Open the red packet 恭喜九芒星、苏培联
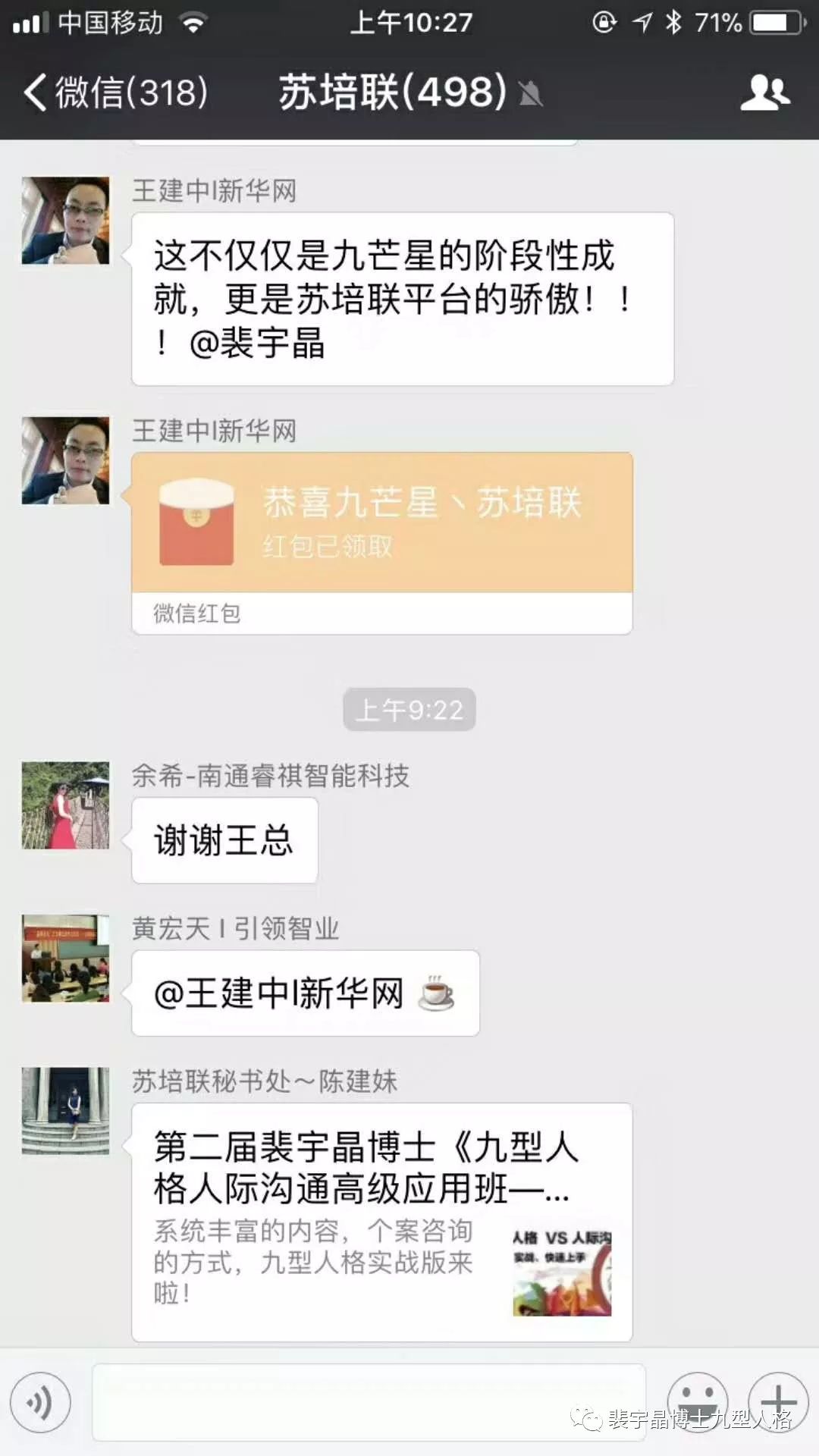The image size is (819, 1456). coord(381,523)
